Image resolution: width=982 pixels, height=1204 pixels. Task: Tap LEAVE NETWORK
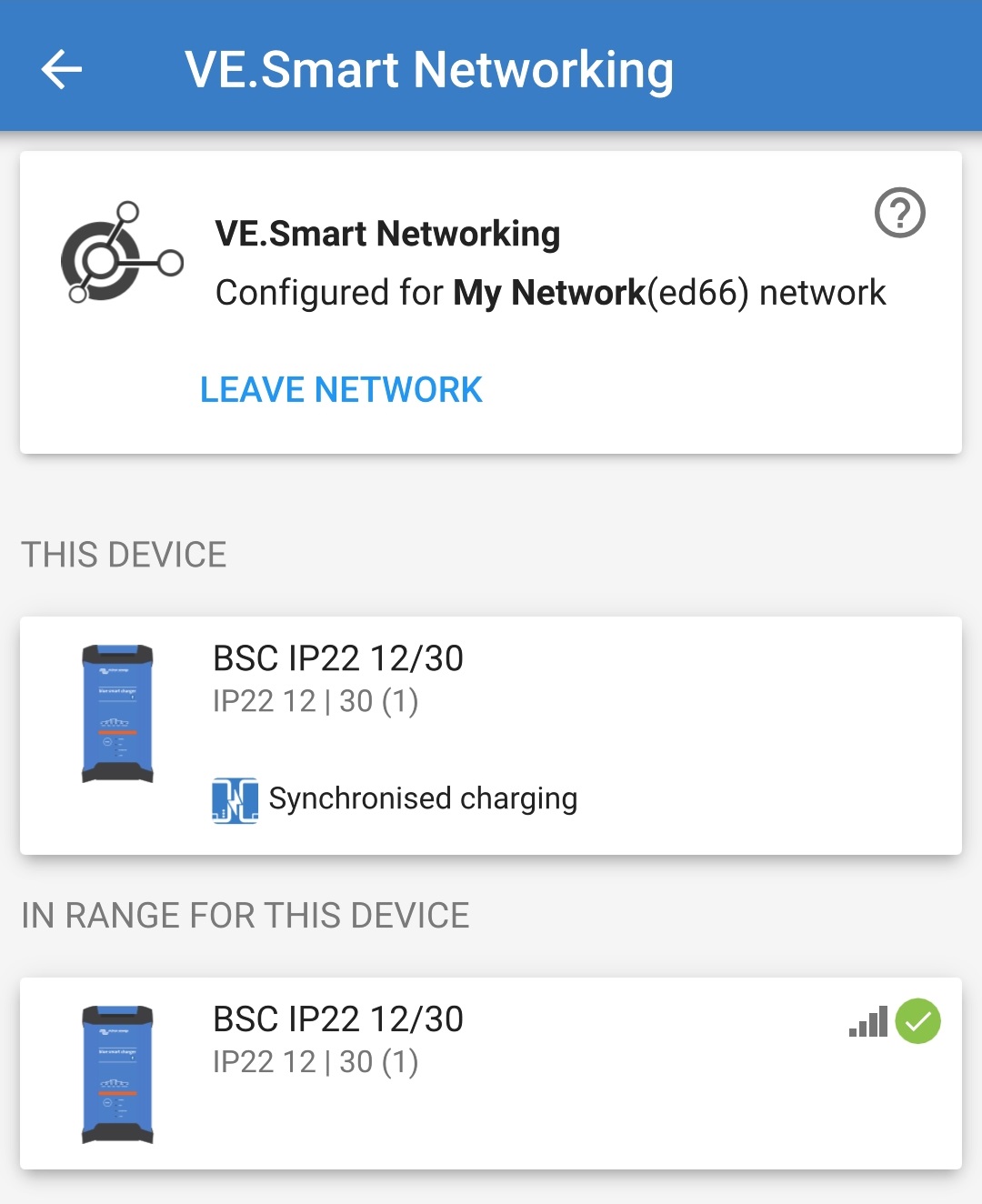coord(343,389)
